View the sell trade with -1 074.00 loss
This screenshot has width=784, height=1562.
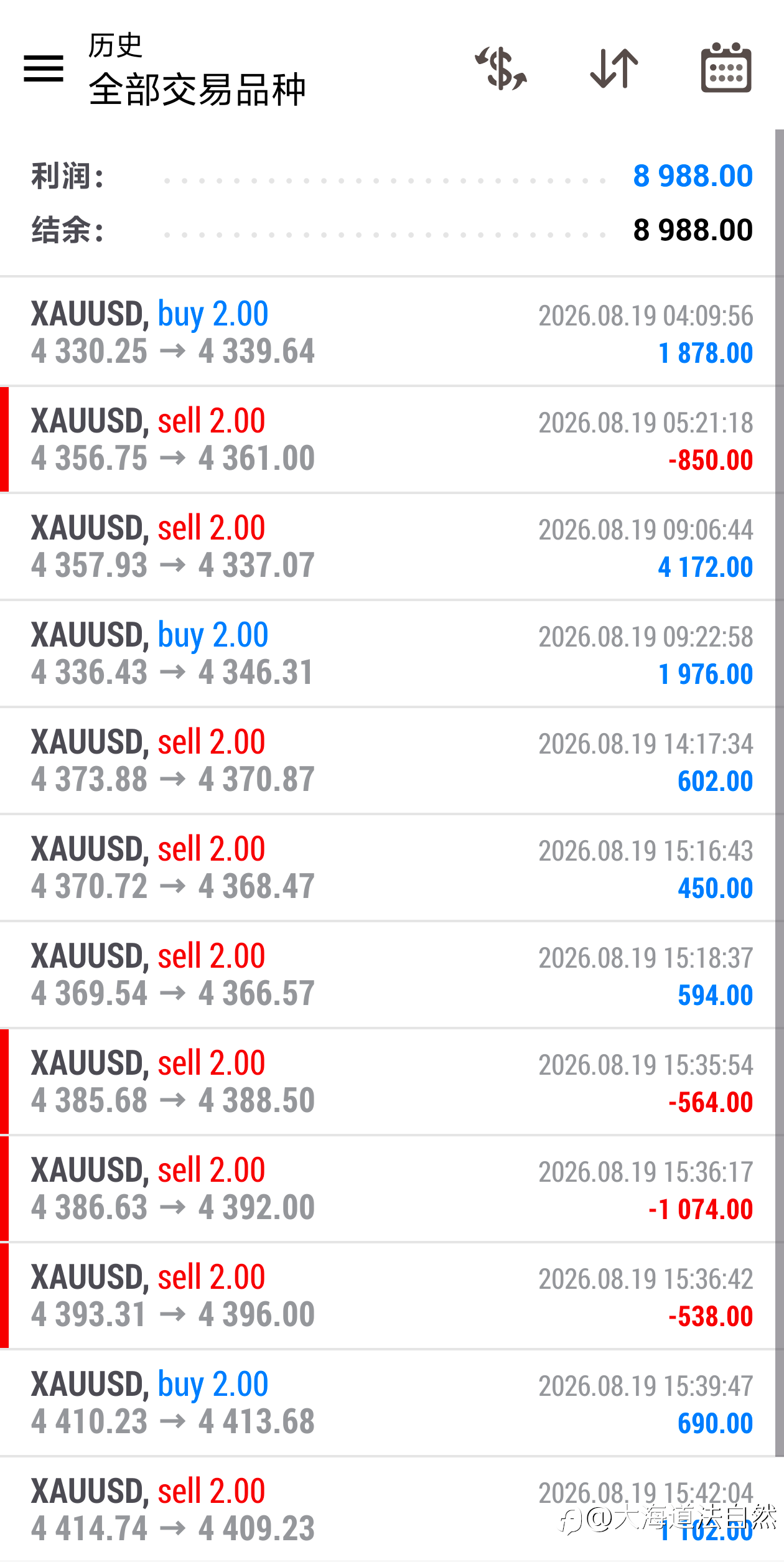coord(388,1189)
